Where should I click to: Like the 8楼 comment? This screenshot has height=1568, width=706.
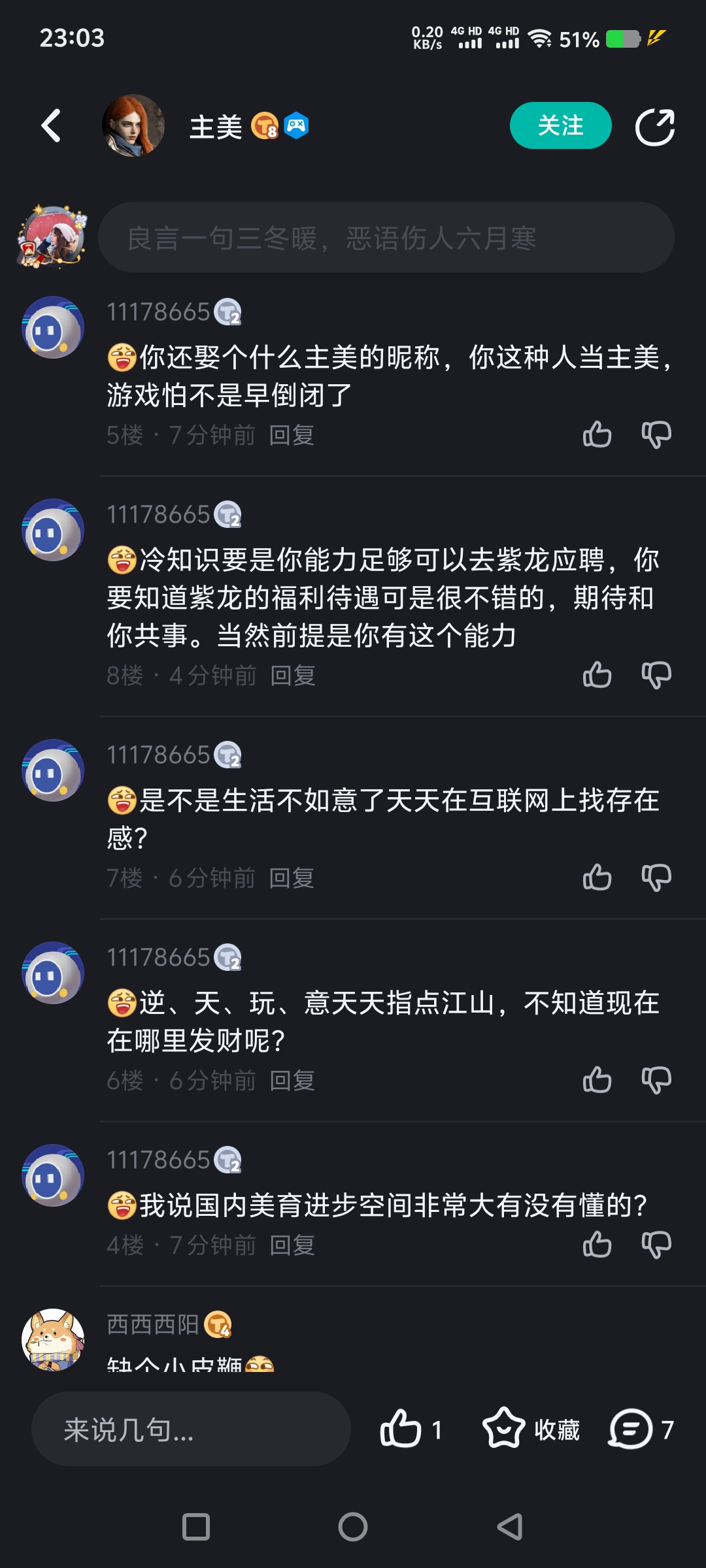point(597,675)
